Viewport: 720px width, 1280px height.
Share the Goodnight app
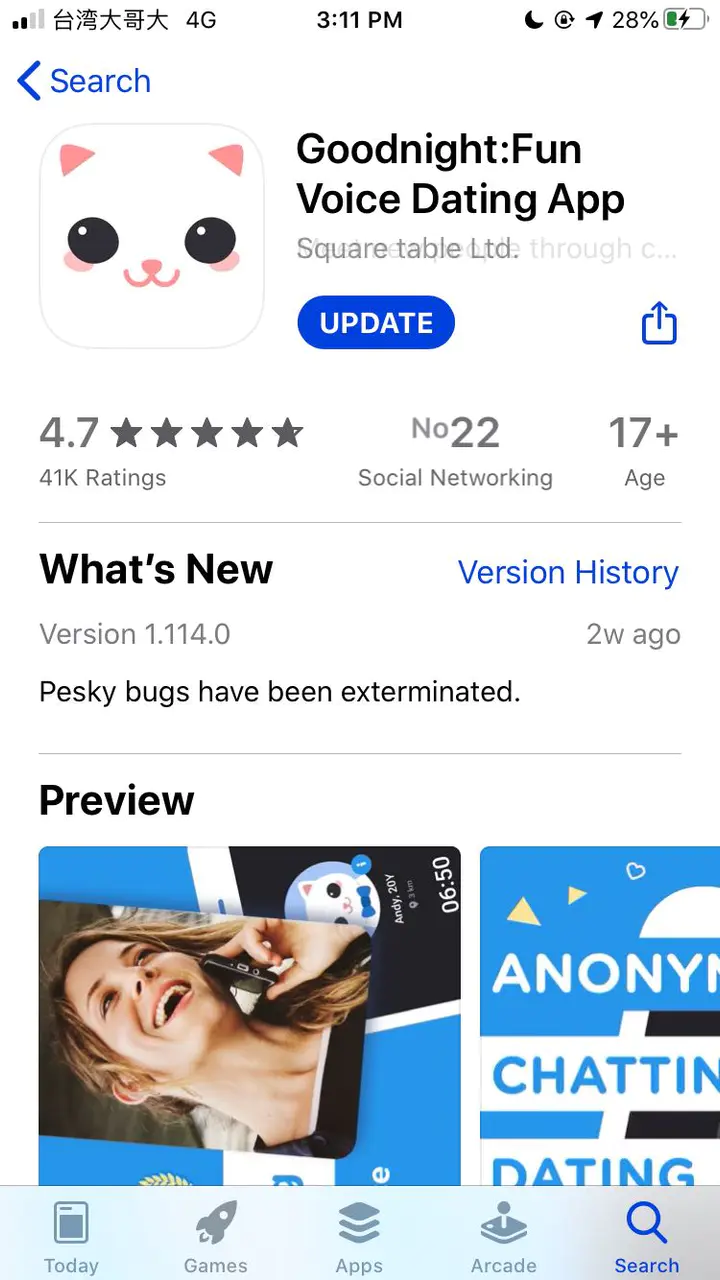pos(659,324)
